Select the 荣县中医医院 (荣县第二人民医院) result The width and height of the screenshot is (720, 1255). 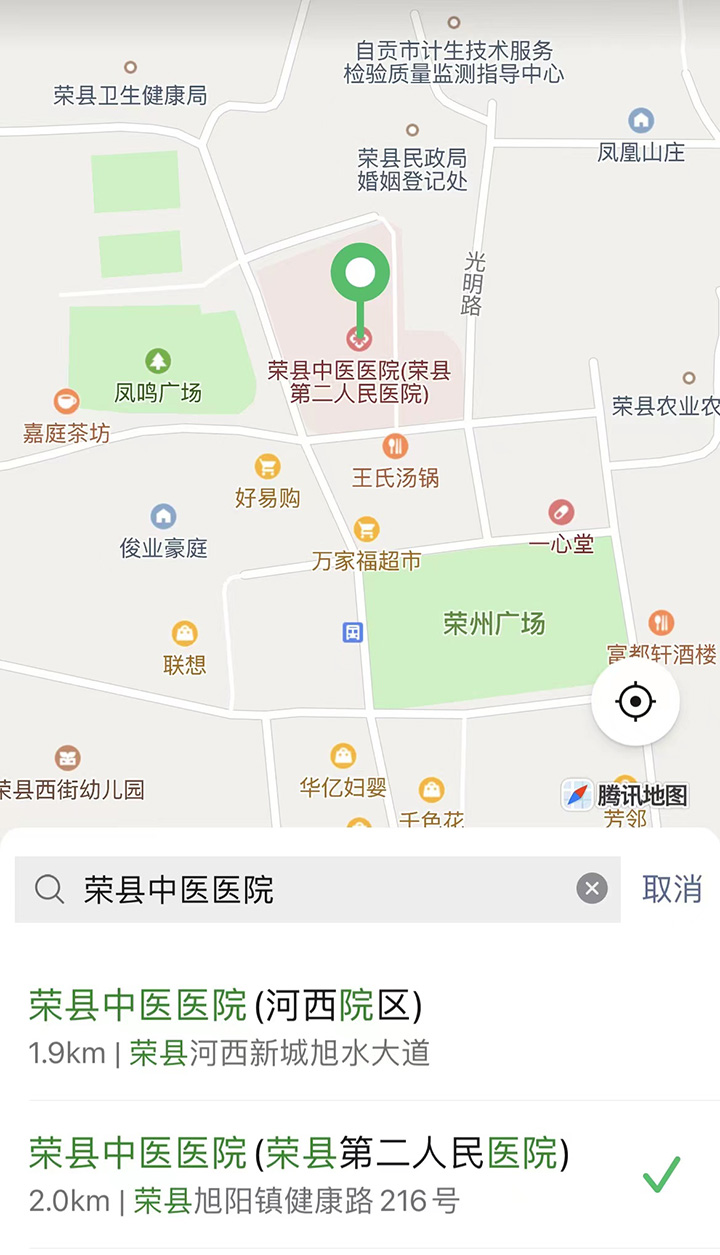point(360,1175)
